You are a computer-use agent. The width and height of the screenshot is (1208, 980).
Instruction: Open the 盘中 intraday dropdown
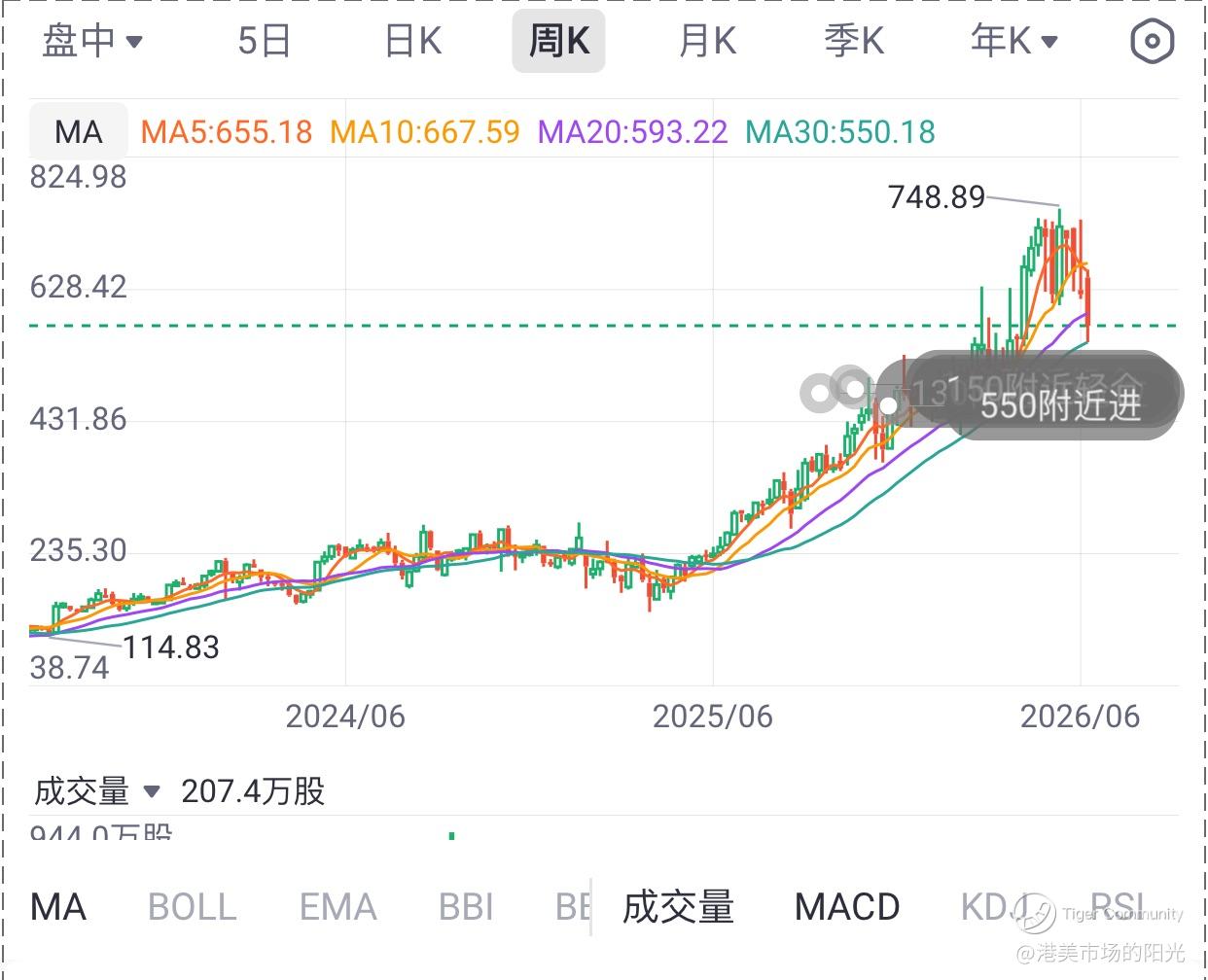tap(92, 41)
